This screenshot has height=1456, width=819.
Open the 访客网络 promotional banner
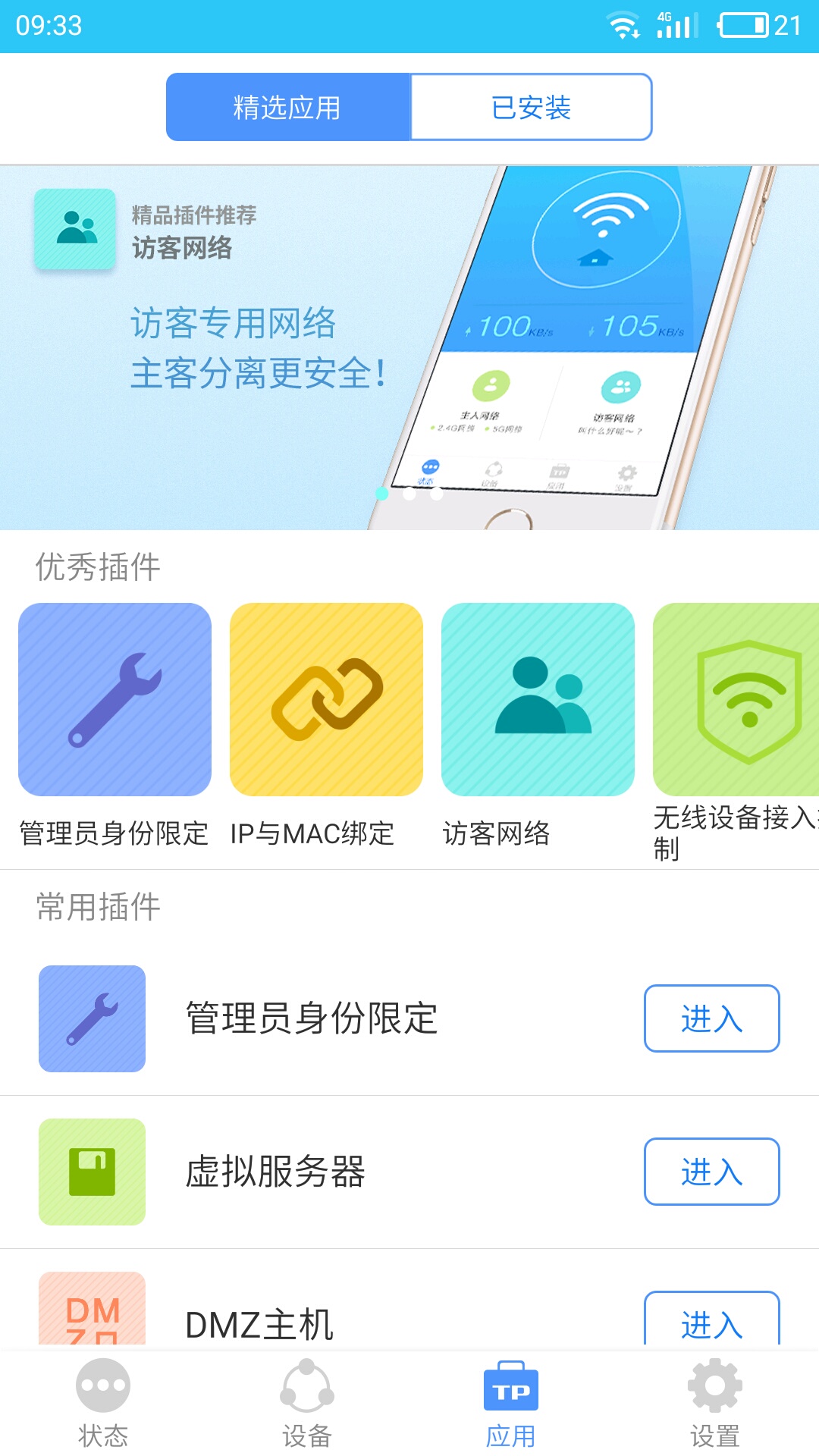(409, 347)
